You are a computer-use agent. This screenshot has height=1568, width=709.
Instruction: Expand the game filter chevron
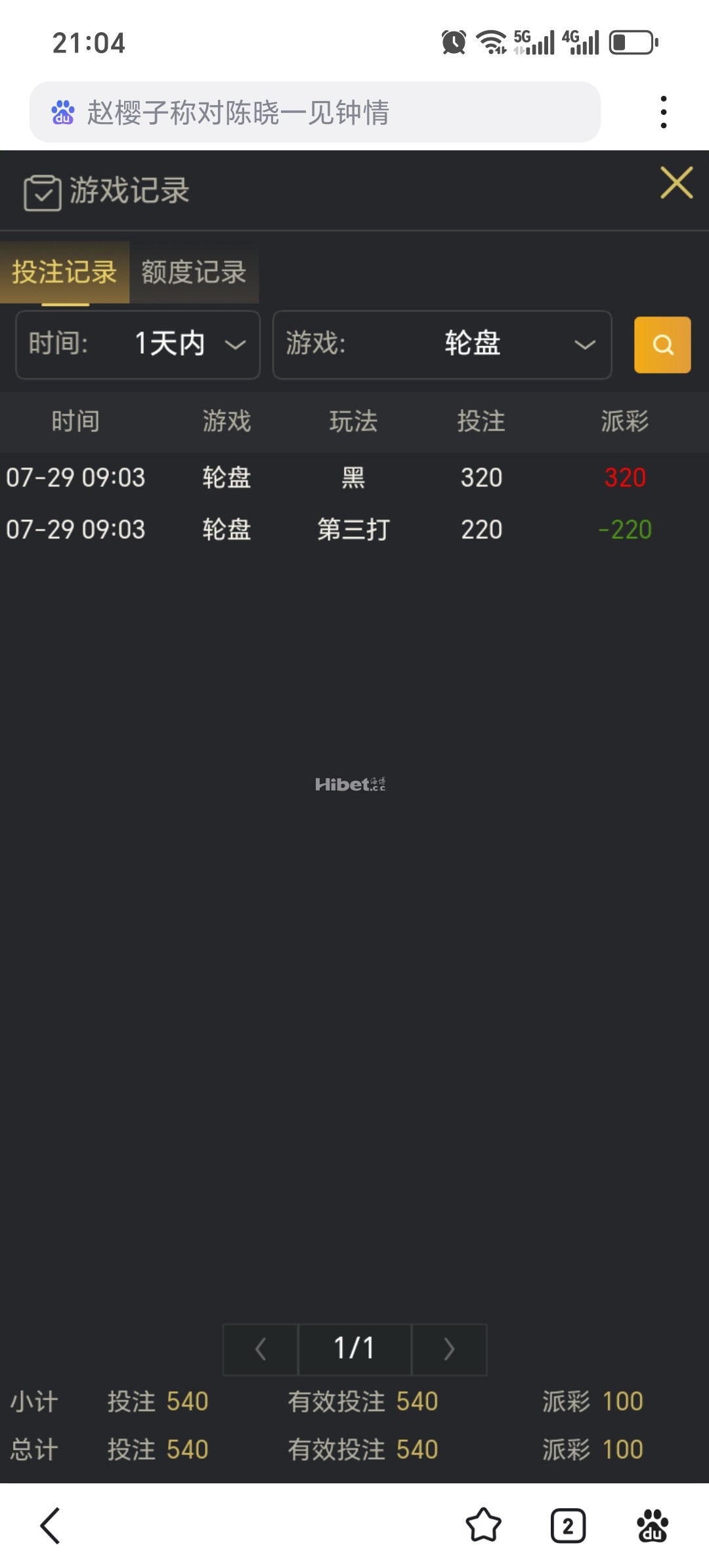click(583, 345)
